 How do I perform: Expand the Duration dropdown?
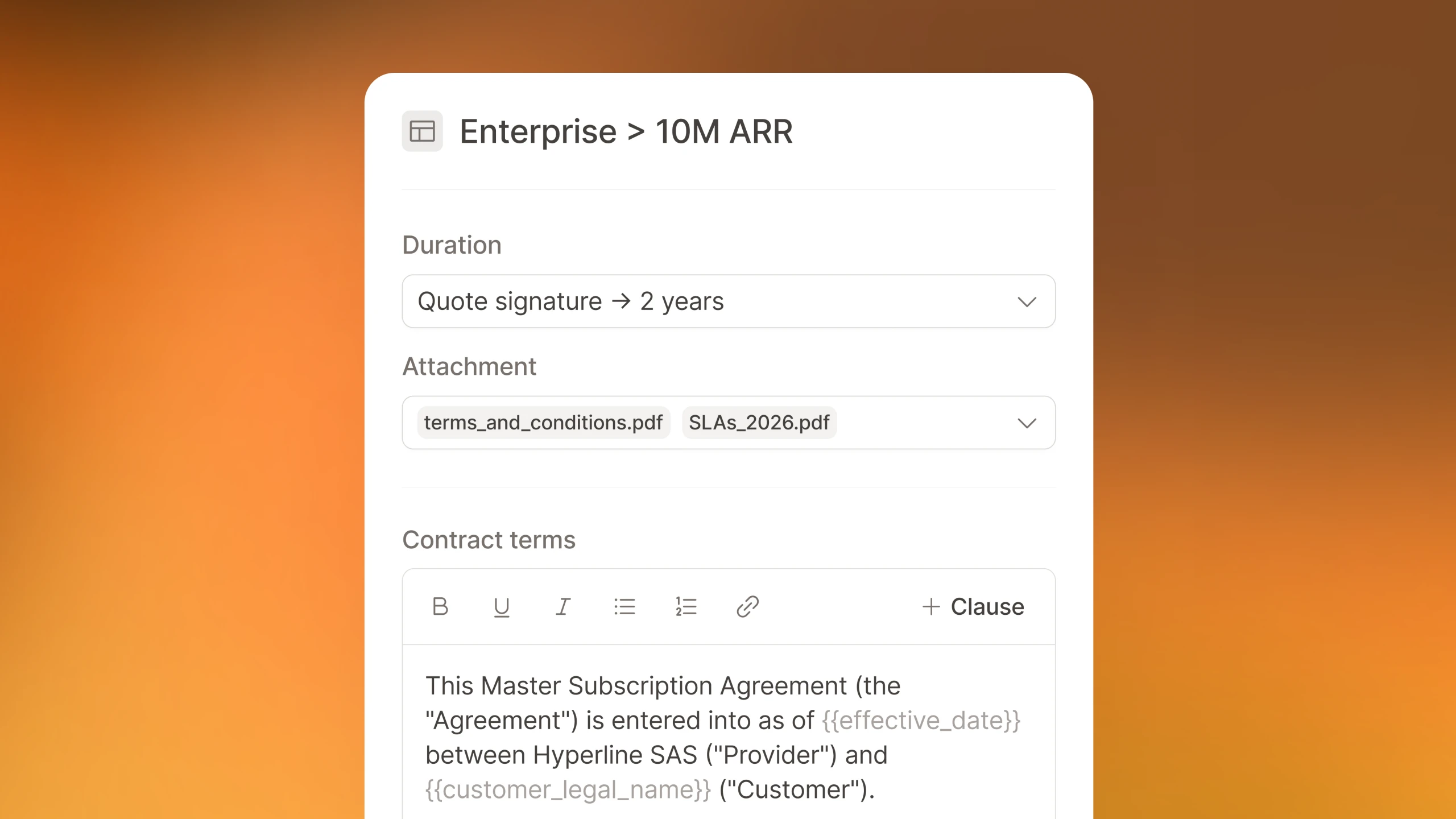click(729, 301)
